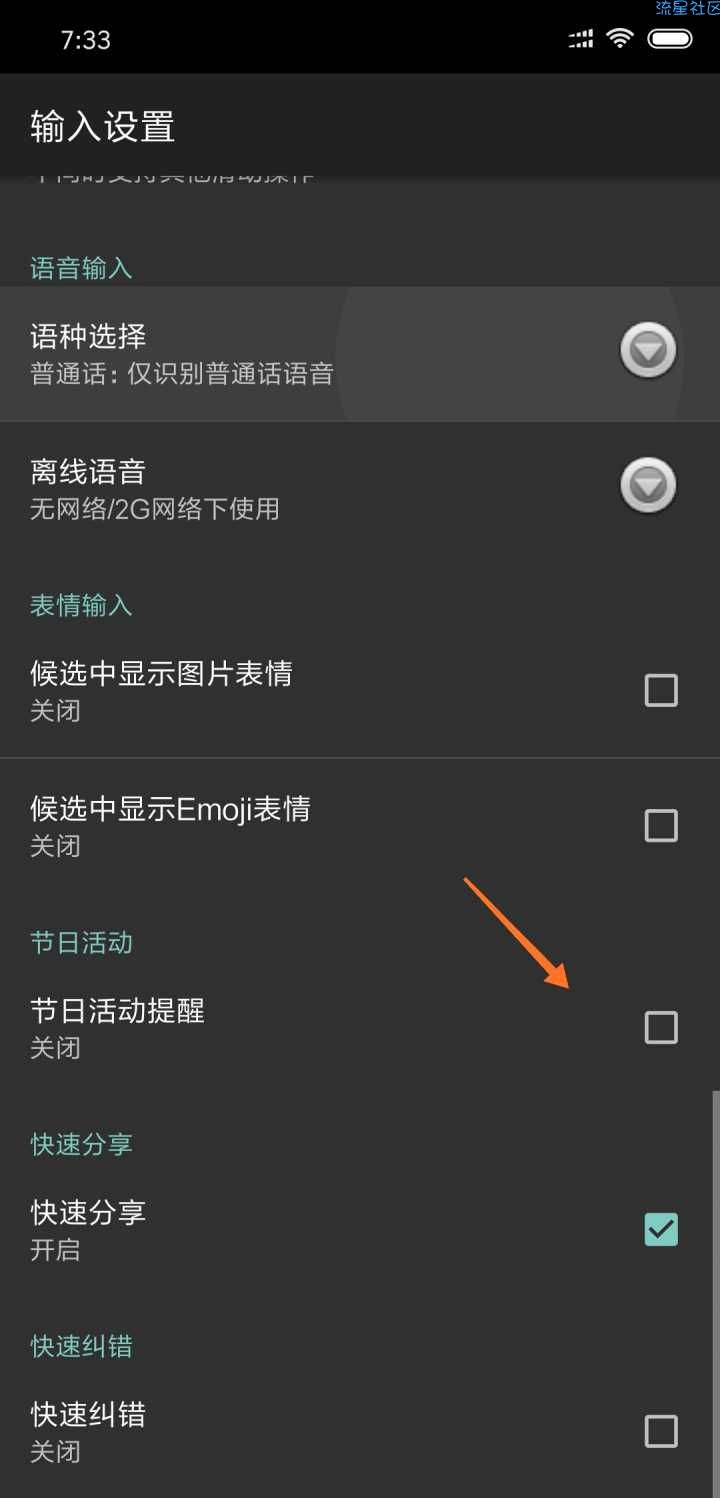Image resolution: width=720 pixels, height=1498 pixels.
Task: Open the 离线语音 offline voice dropdown
Action: [648, 486]
